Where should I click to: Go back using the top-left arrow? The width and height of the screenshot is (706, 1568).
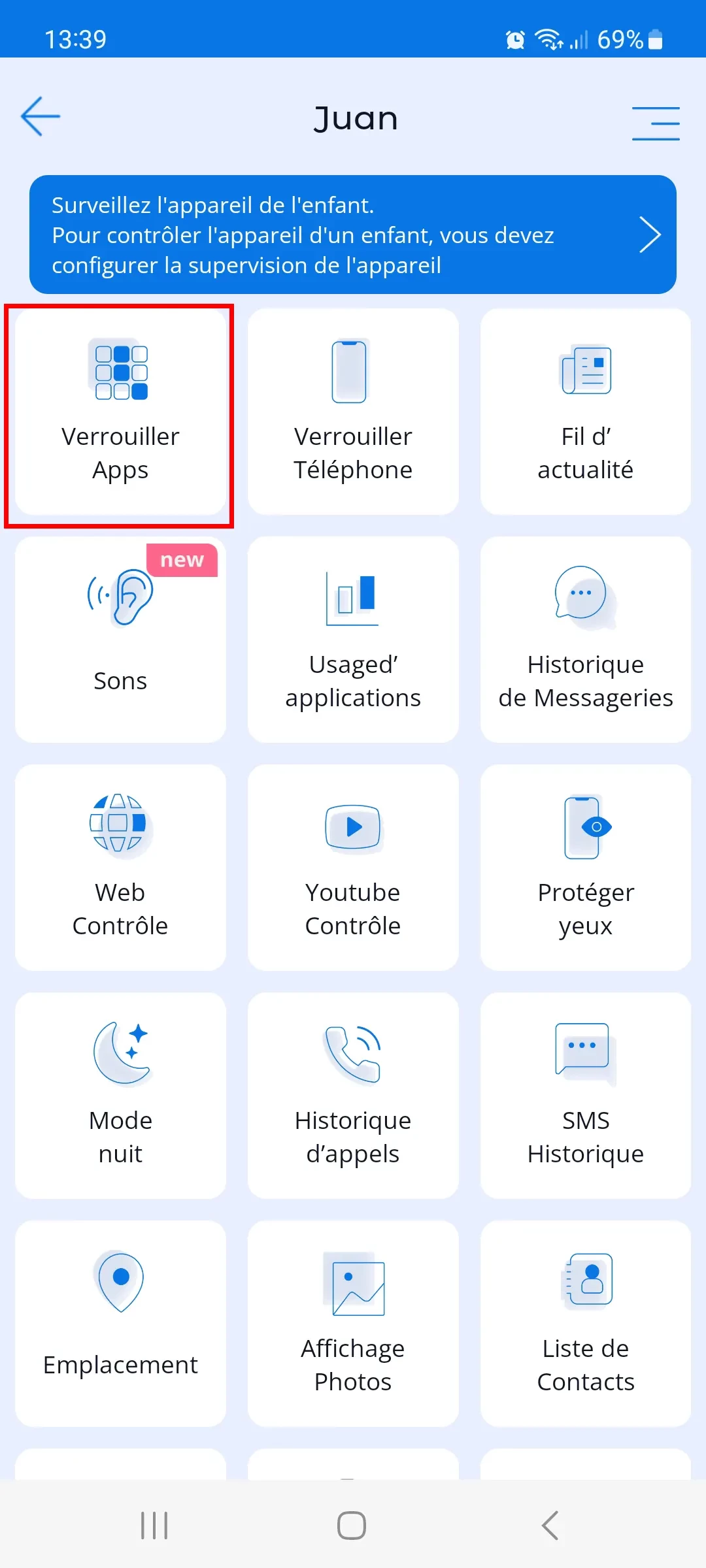pyautogui.click(x=41, y=117)
